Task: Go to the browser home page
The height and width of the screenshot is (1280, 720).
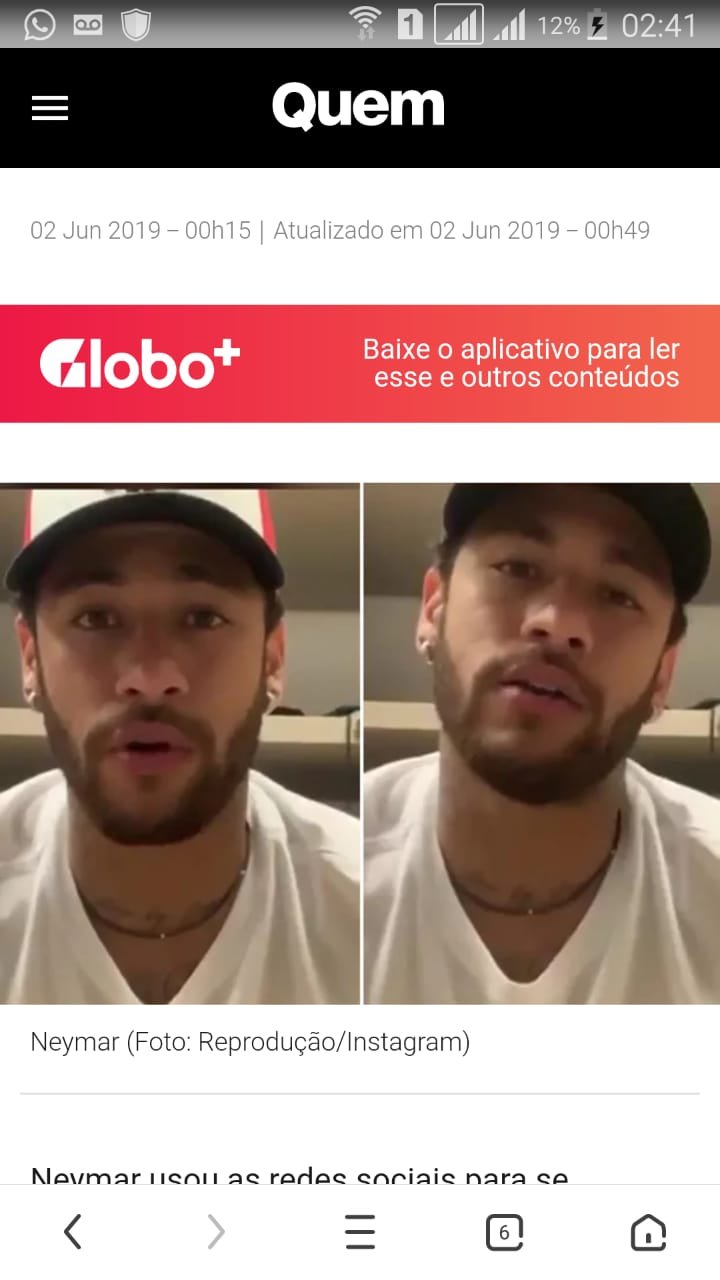Action: click(648, 1232)
